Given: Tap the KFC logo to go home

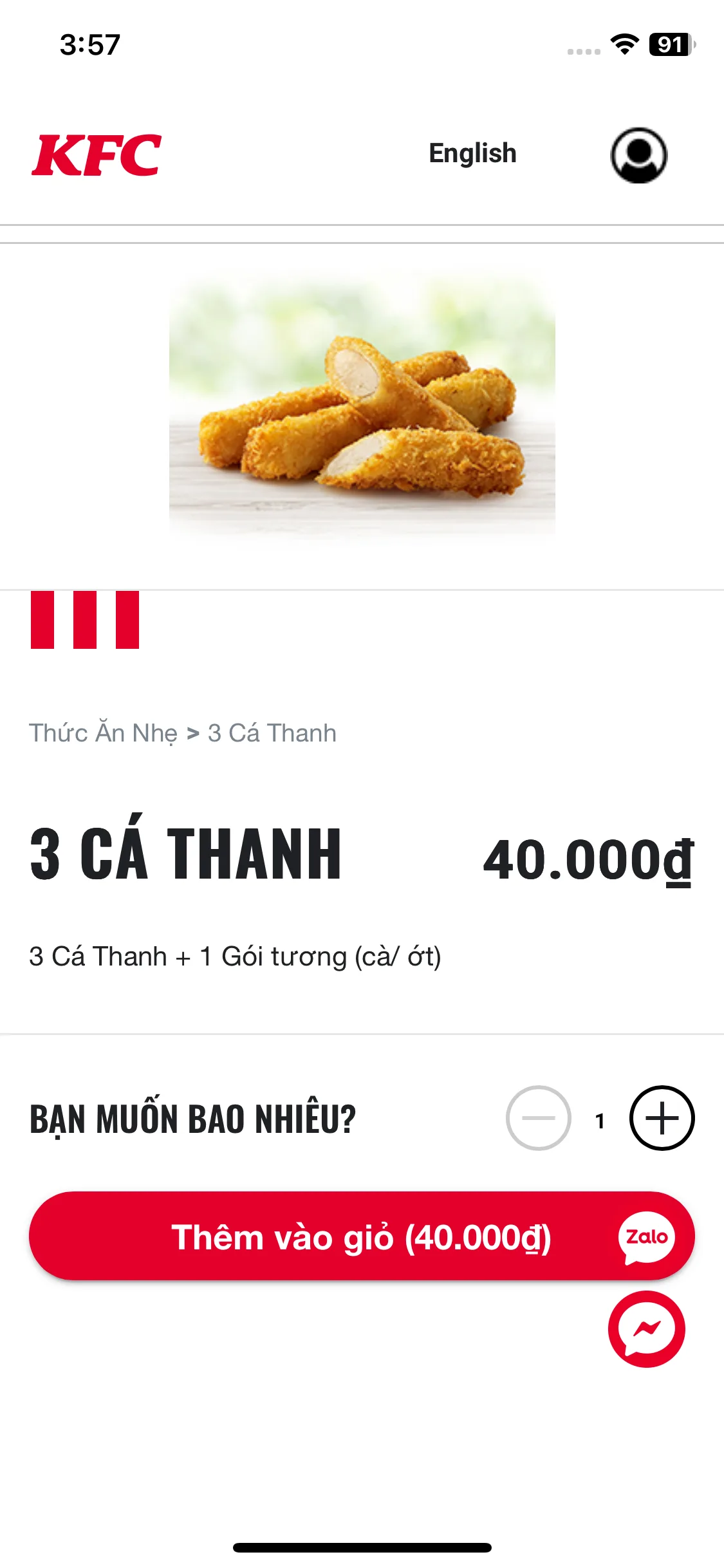Looking at the screenshot, I should tap(97, 155).
